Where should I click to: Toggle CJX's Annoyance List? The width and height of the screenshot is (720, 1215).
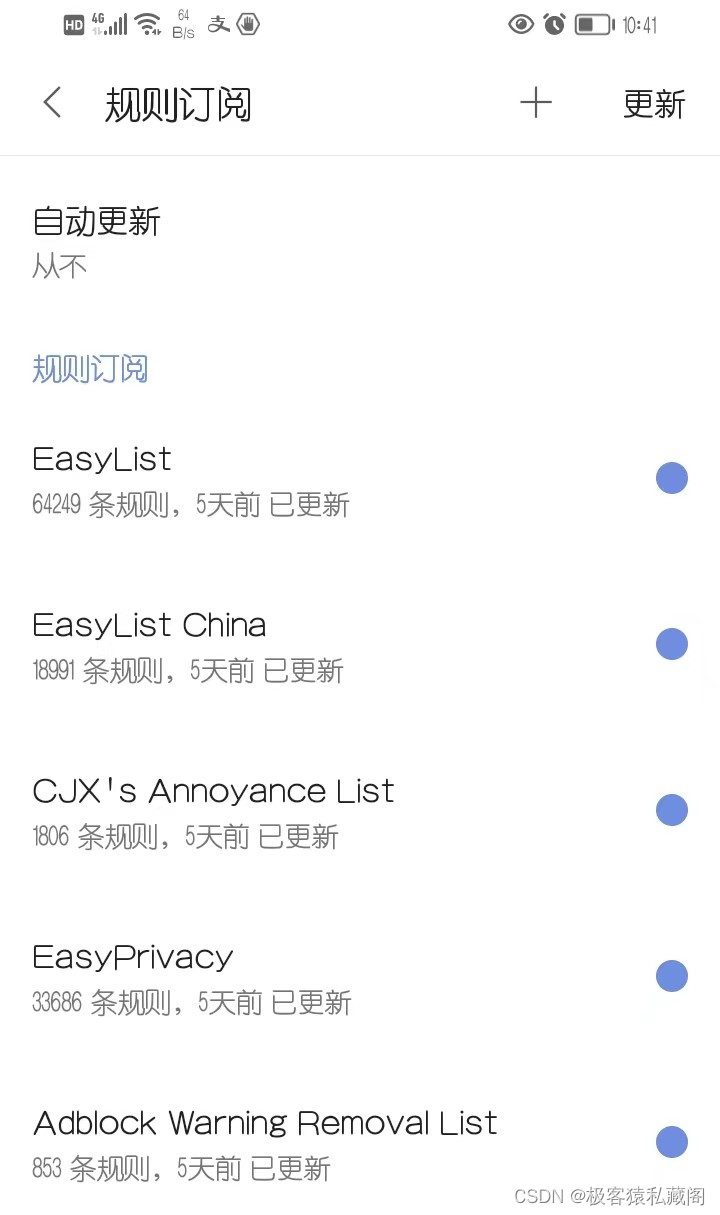point(671,811)
